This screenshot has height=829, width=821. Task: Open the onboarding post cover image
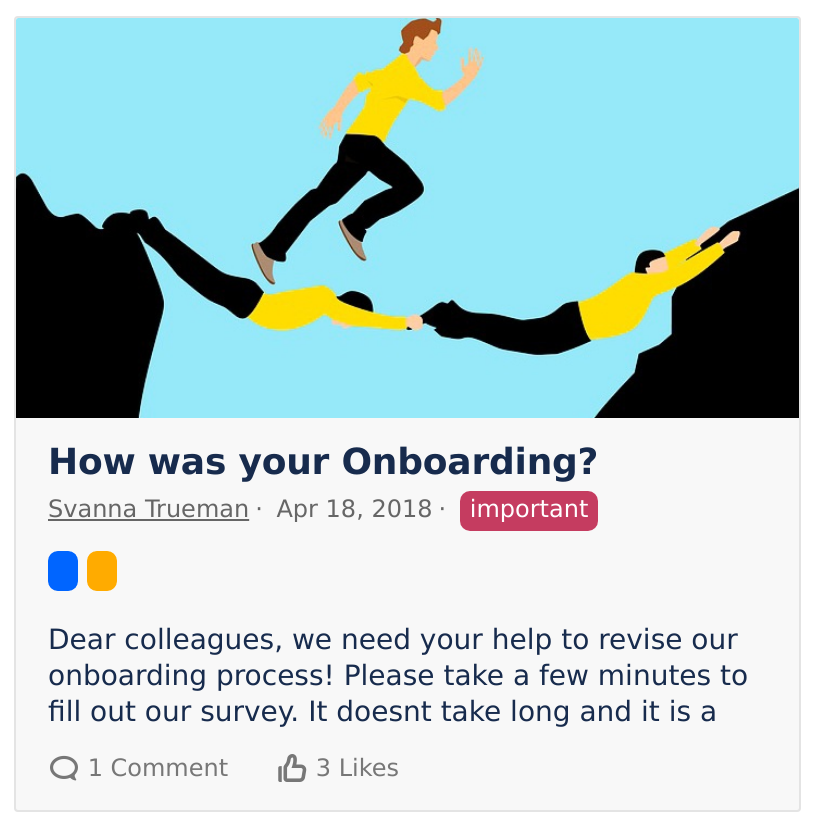[407, 217]
